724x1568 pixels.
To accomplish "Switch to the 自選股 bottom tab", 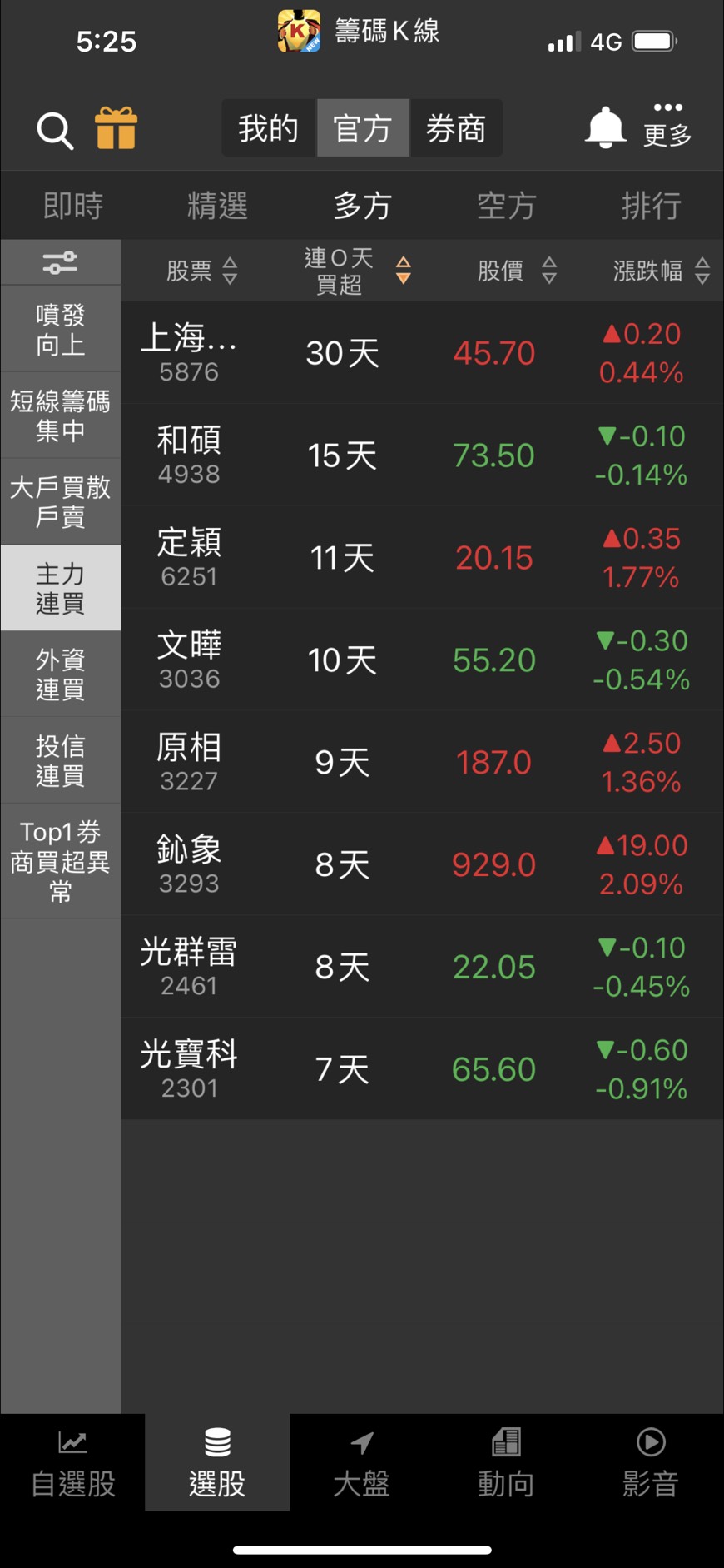I will pyautogui.click(x=72, y=1463).
